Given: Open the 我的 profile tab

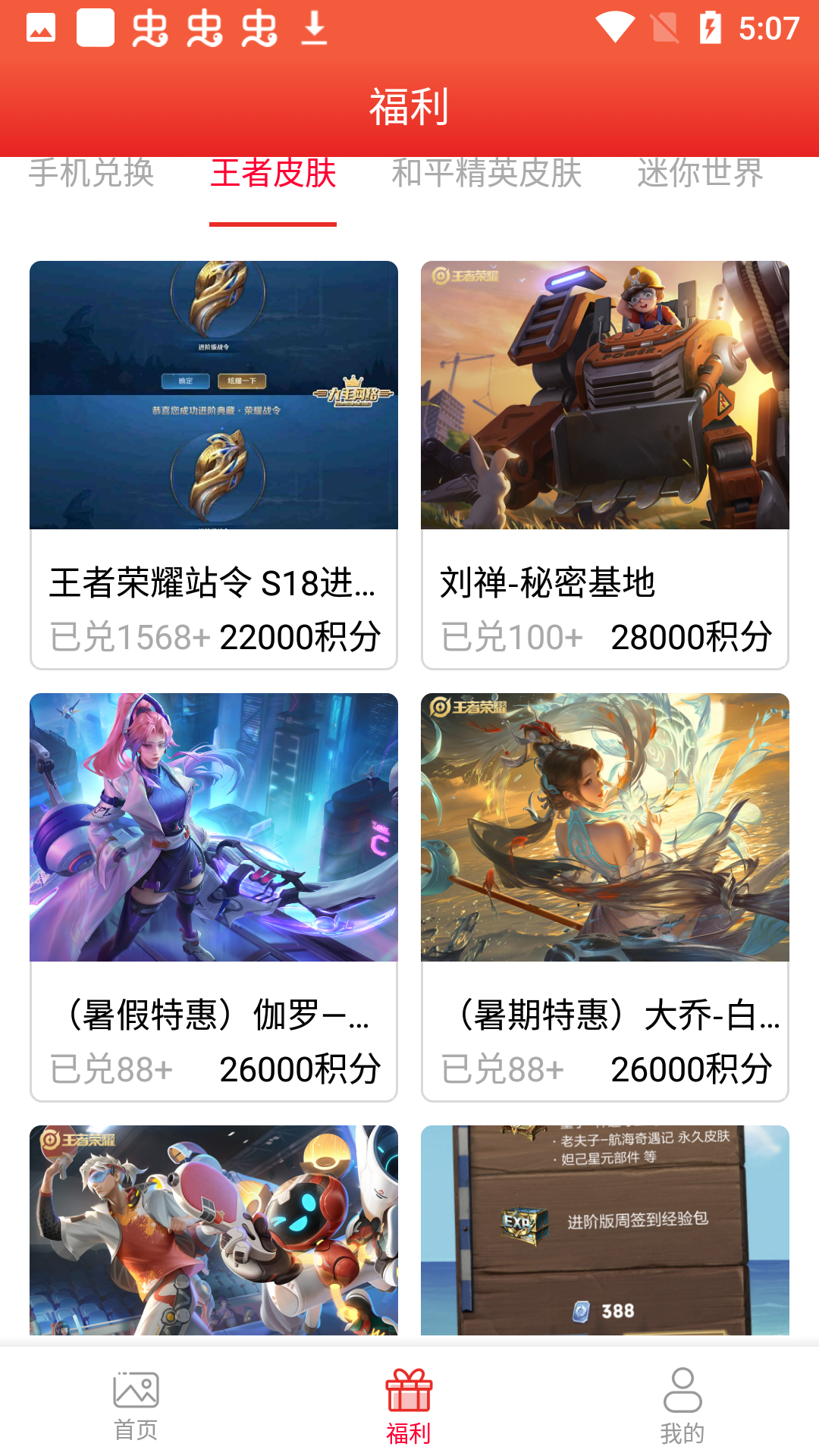Looking at the screenshot, I should [x=682, y=1404].
